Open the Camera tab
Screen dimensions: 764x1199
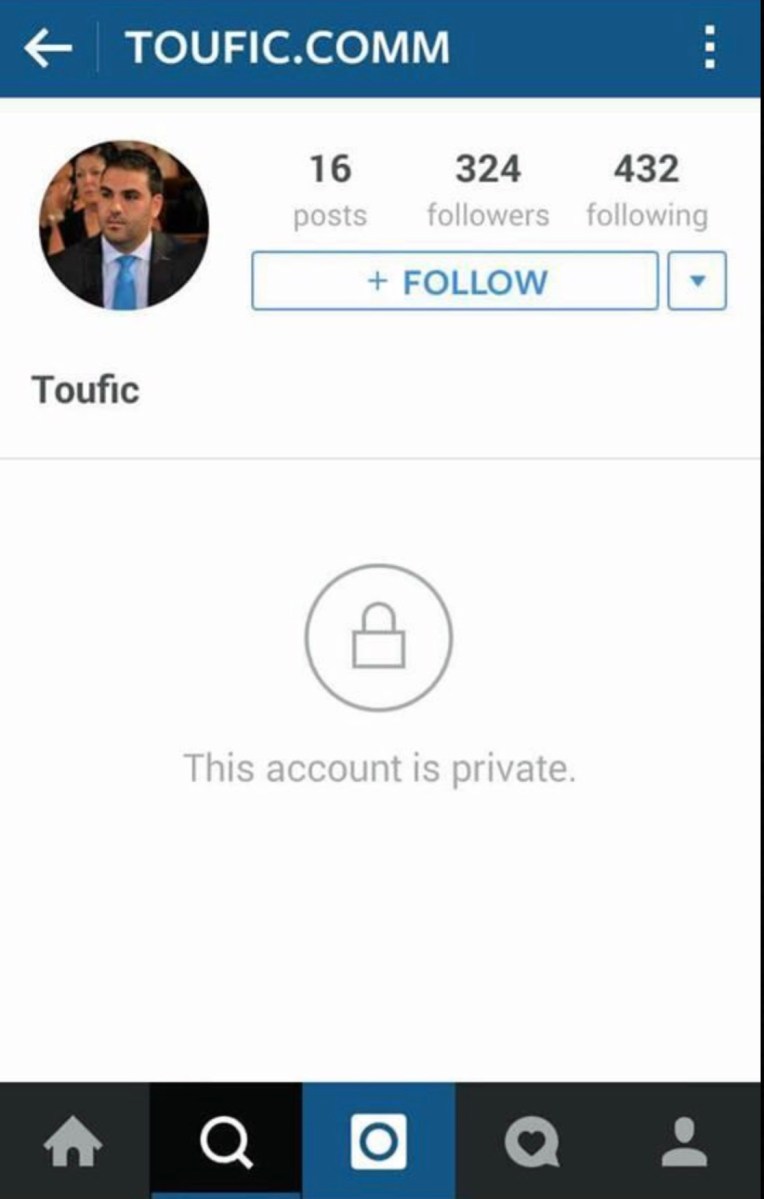click(379, 1141)
